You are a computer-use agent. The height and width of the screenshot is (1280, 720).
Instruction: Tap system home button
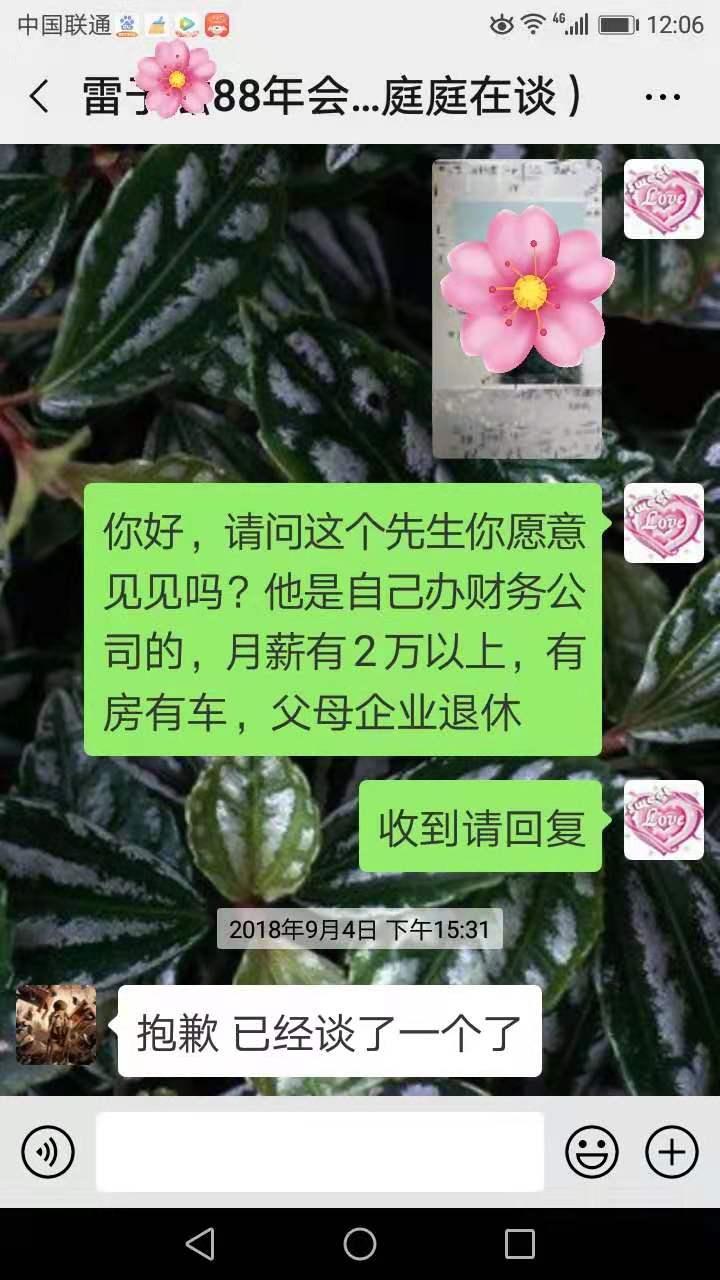[360, 1244]
